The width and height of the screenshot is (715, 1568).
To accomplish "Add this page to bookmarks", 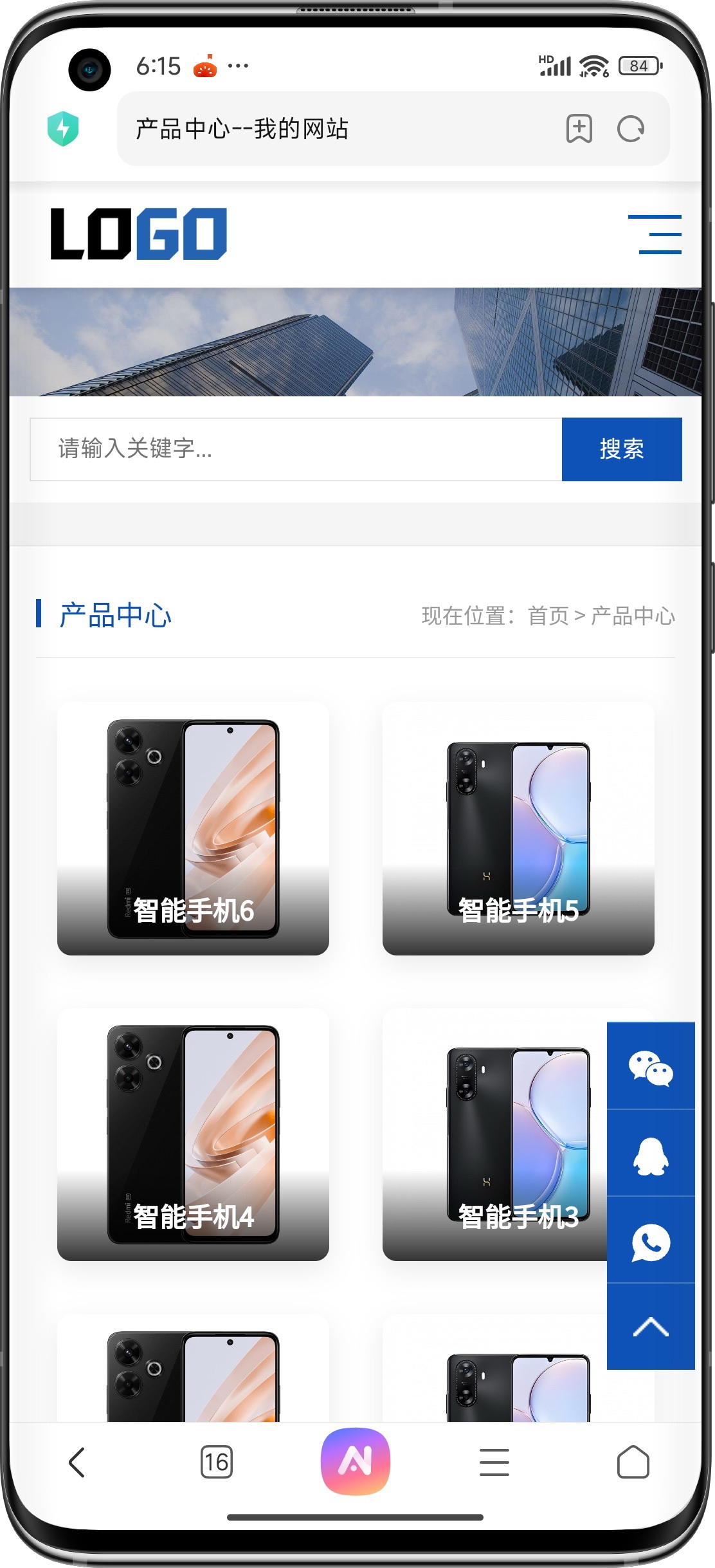I will pyautogui.click(x=579, y=129).
